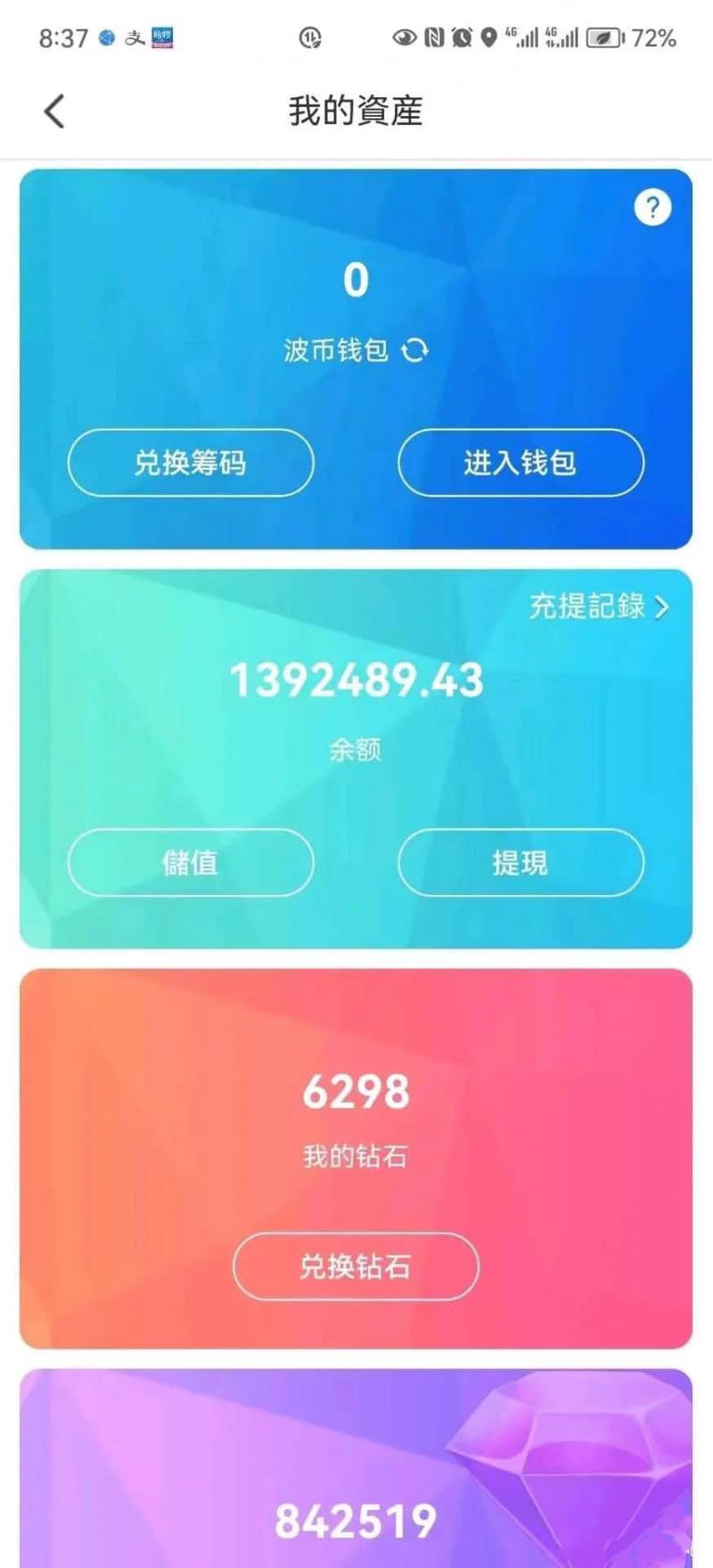Tap 儲值 to top up balance
This screenshot has height=1568, width=713.
[x=191, y=862]
